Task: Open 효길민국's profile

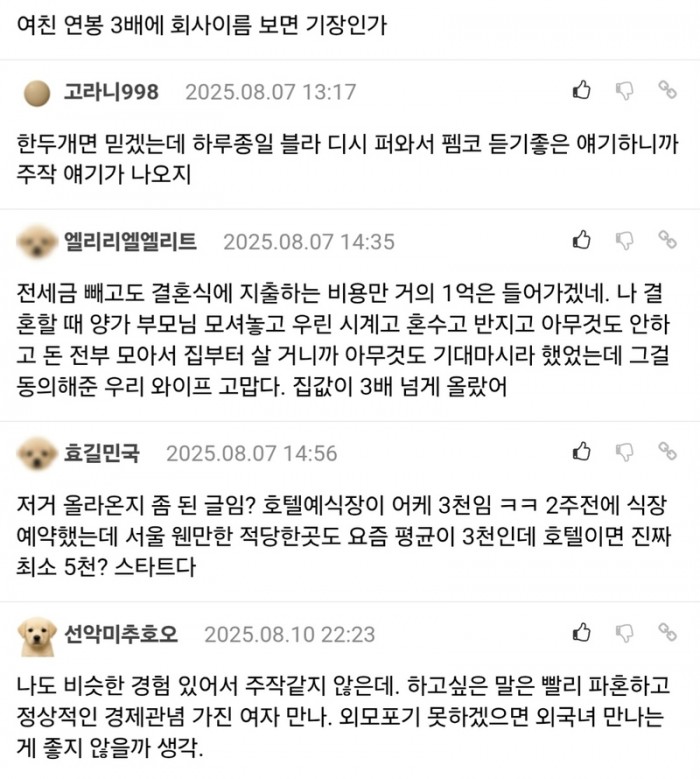Action: click(101, 453)
